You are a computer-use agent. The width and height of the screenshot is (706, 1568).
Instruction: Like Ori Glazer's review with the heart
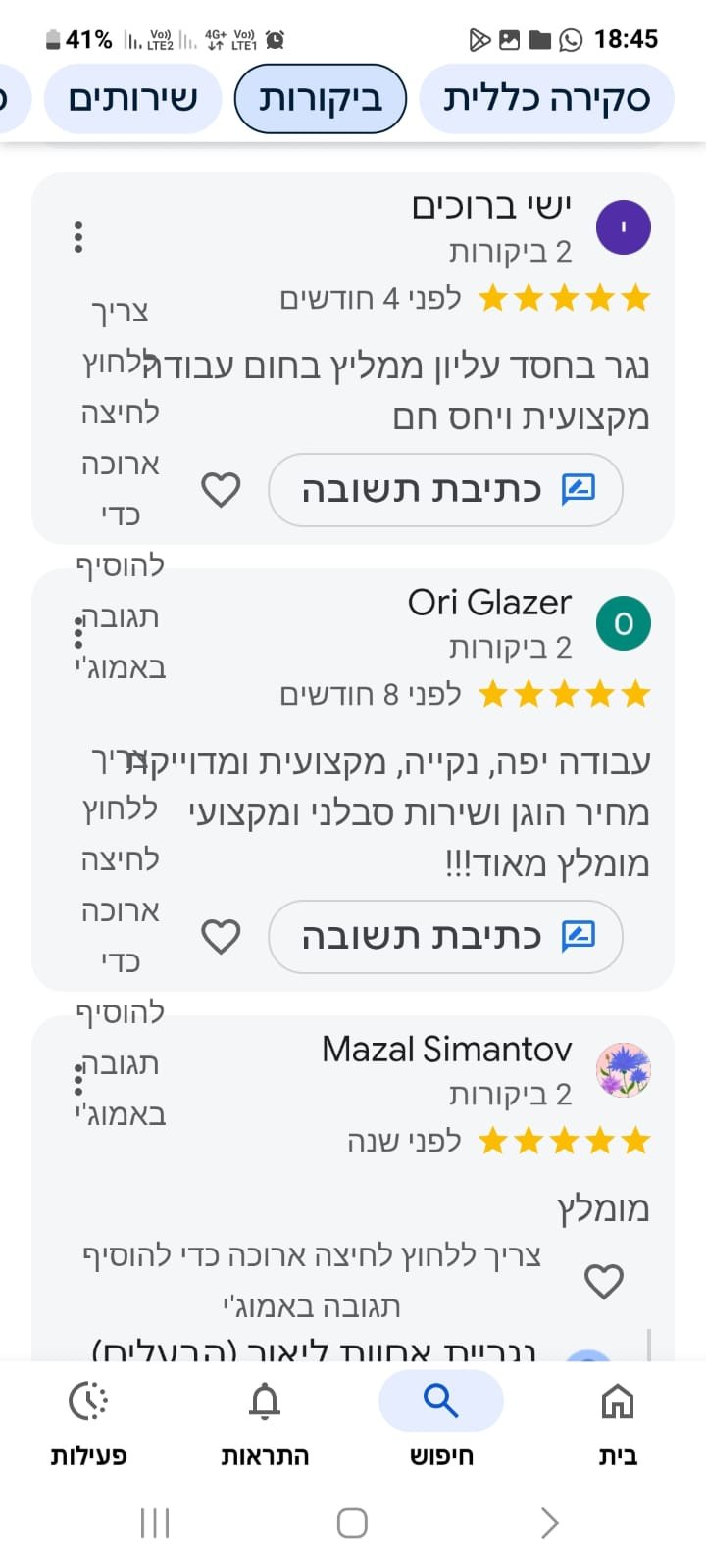pyautogui.click(x=221, y=936)
